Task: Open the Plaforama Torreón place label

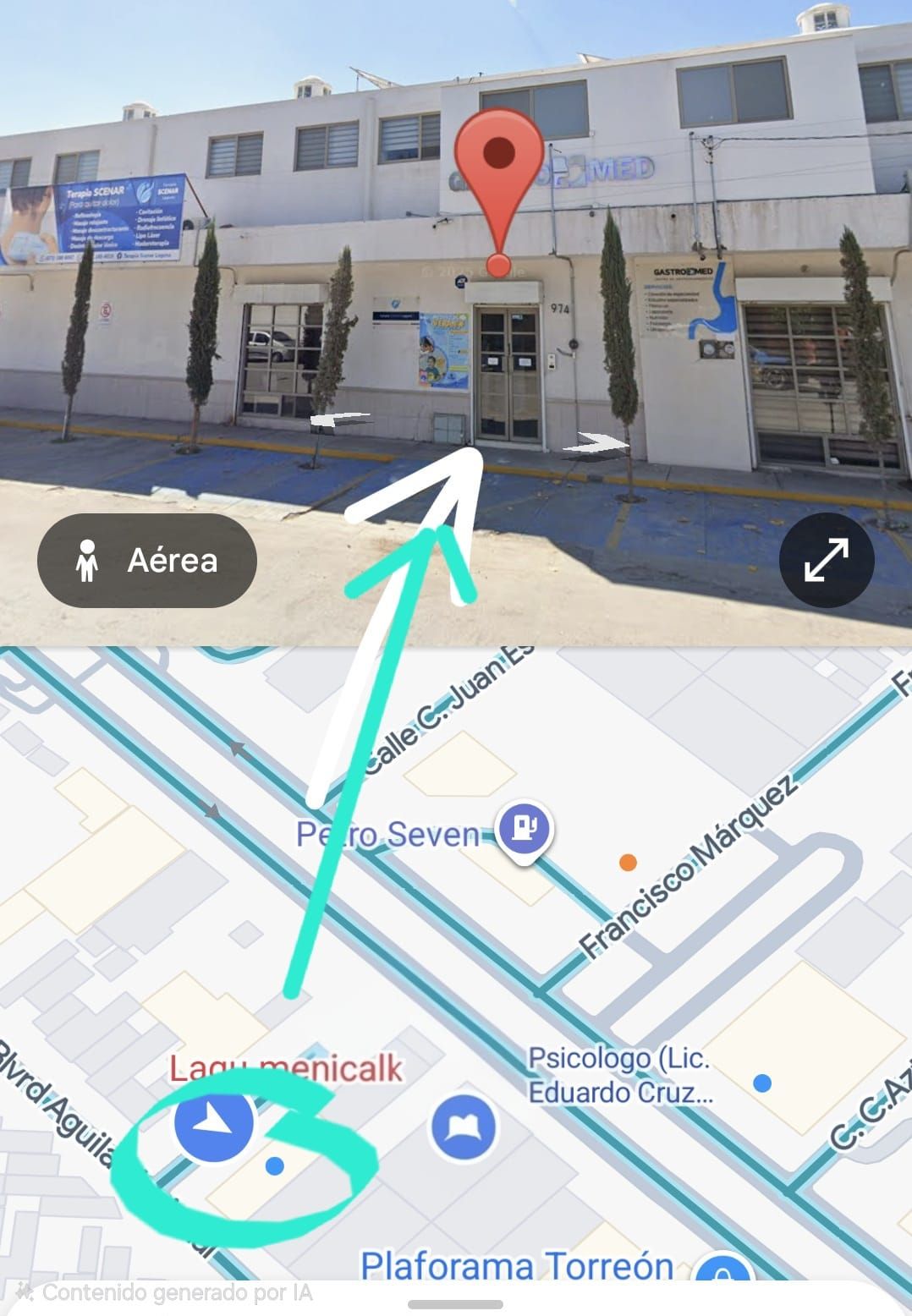Action: pyautogui.click(x=516, y=1266)
